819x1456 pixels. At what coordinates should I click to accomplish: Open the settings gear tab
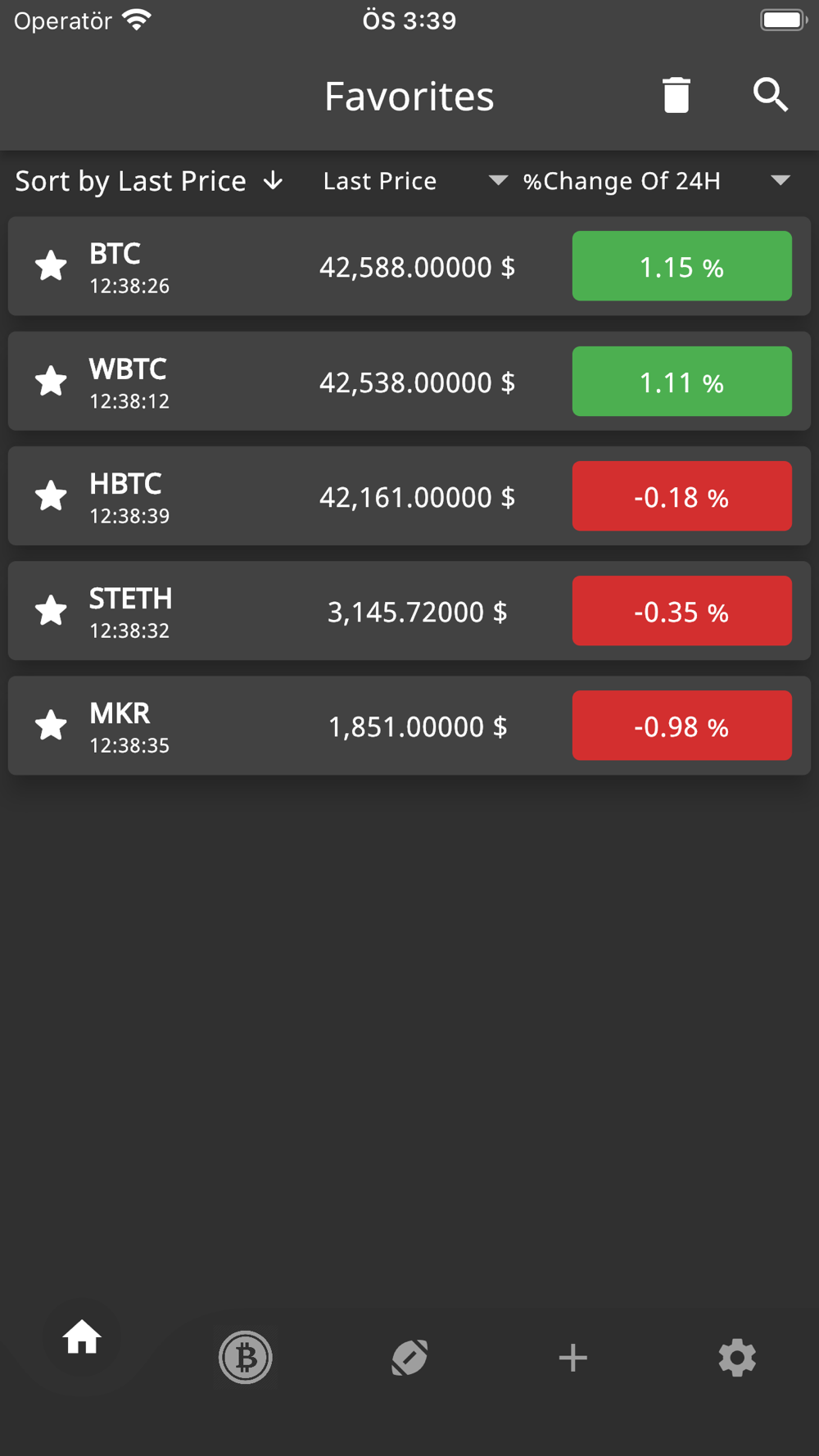pyautogui.click(x=737, y=1357)
